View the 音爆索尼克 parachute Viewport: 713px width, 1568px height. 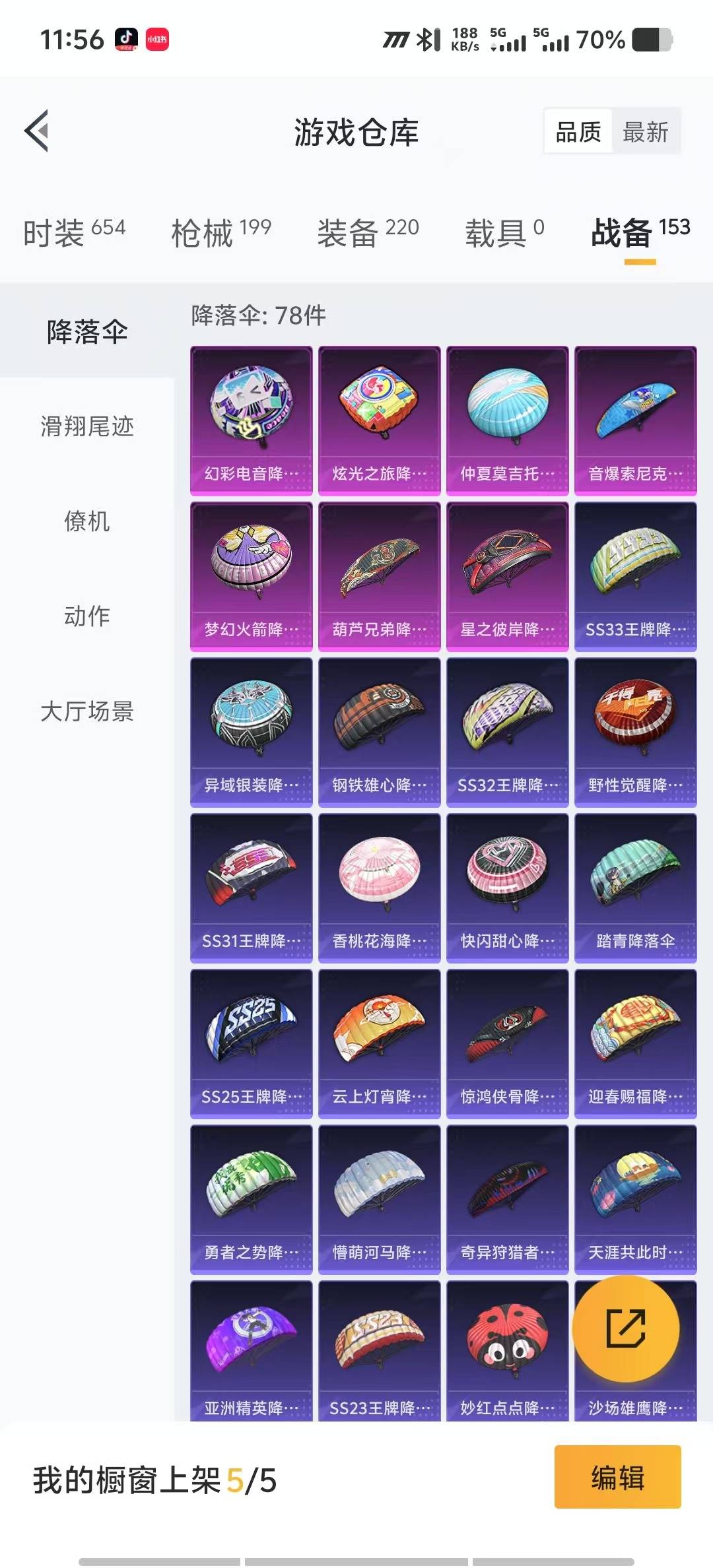point(635,420)
